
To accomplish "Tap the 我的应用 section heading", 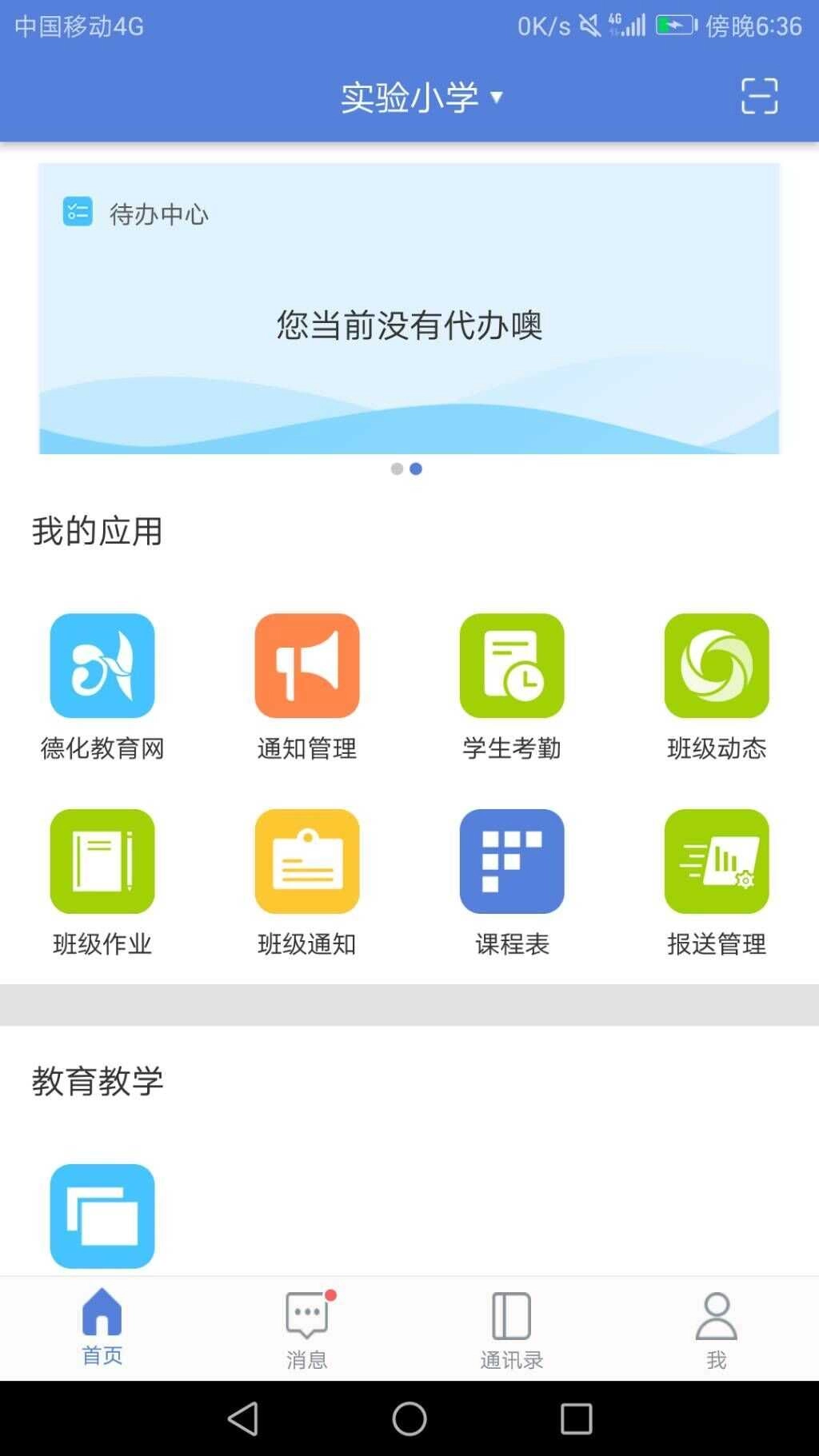I will click(x=97, y=532).
